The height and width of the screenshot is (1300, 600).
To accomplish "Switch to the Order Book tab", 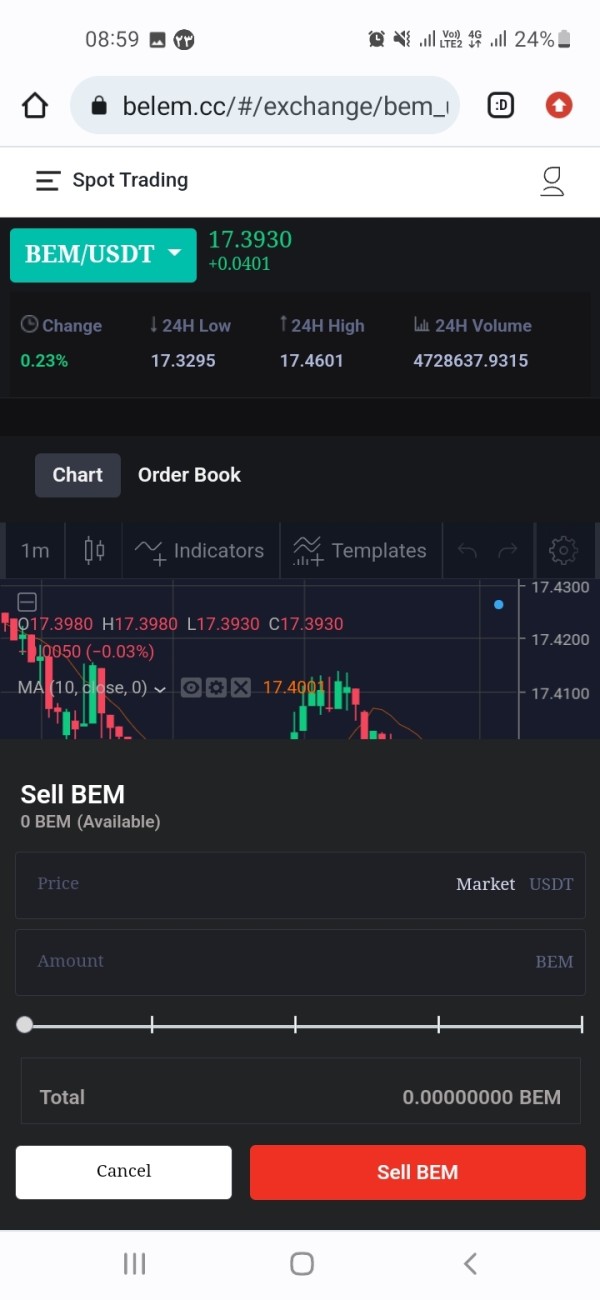I will [189, 475].
